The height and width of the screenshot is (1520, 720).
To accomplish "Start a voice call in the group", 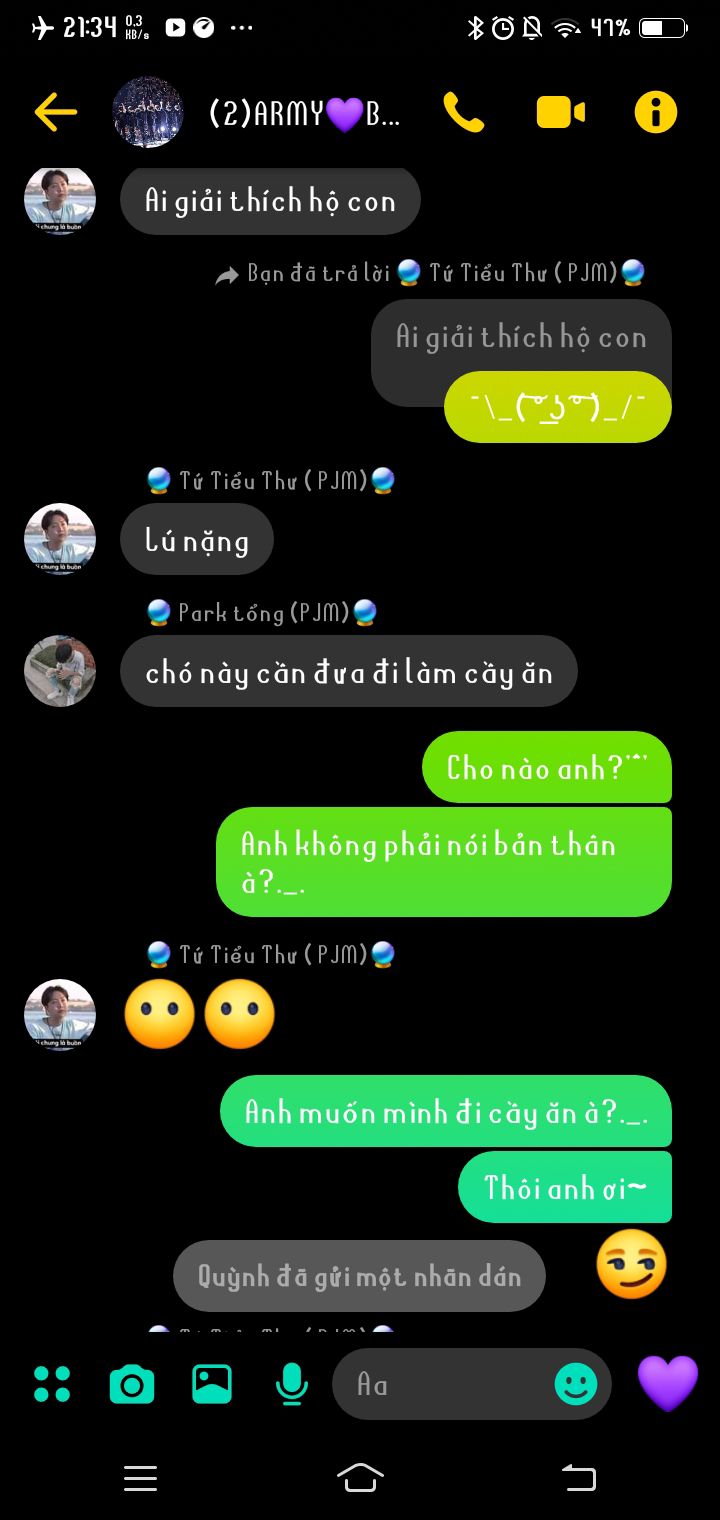I will click(x=463, y=112).
